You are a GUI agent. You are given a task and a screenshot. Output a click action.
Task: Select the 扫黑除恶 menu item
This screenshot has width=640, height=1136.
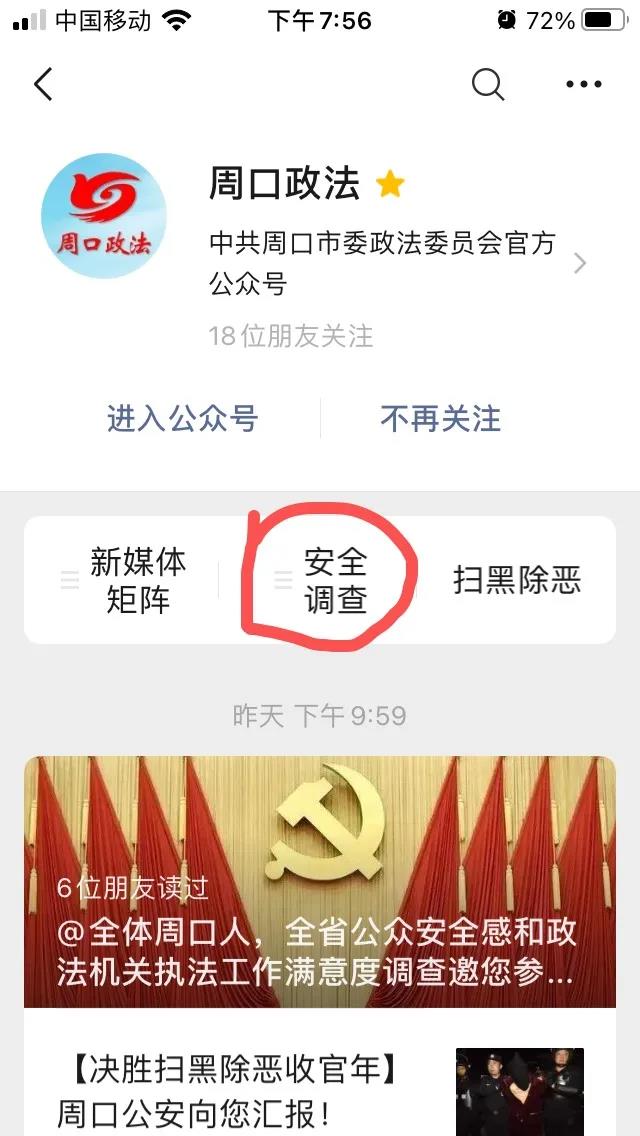click(x=516, y=580)
